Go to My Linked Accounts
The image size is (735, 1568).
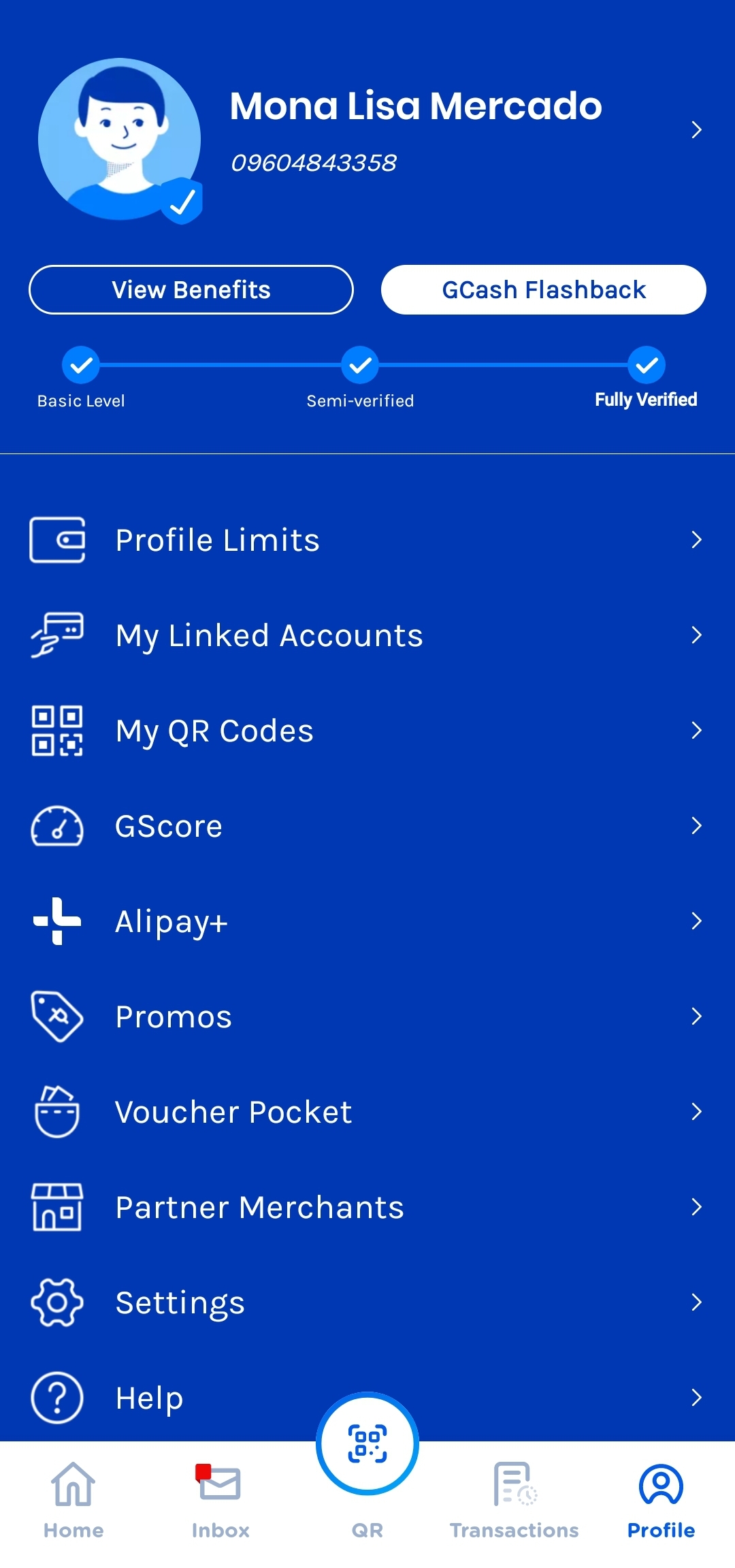pyautogui.click(x=366, y=635)
